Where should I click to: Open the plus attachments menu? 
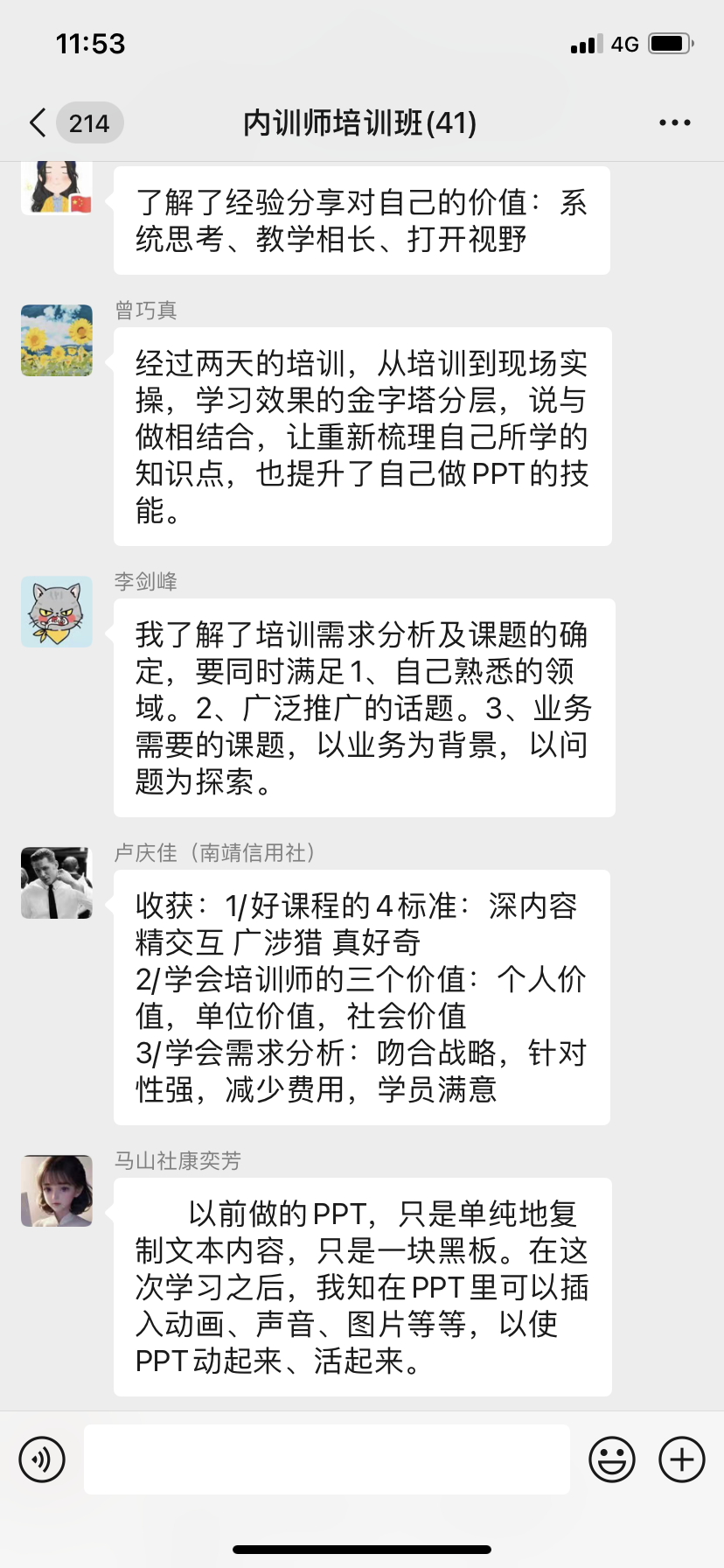[x=682, y=1459]
